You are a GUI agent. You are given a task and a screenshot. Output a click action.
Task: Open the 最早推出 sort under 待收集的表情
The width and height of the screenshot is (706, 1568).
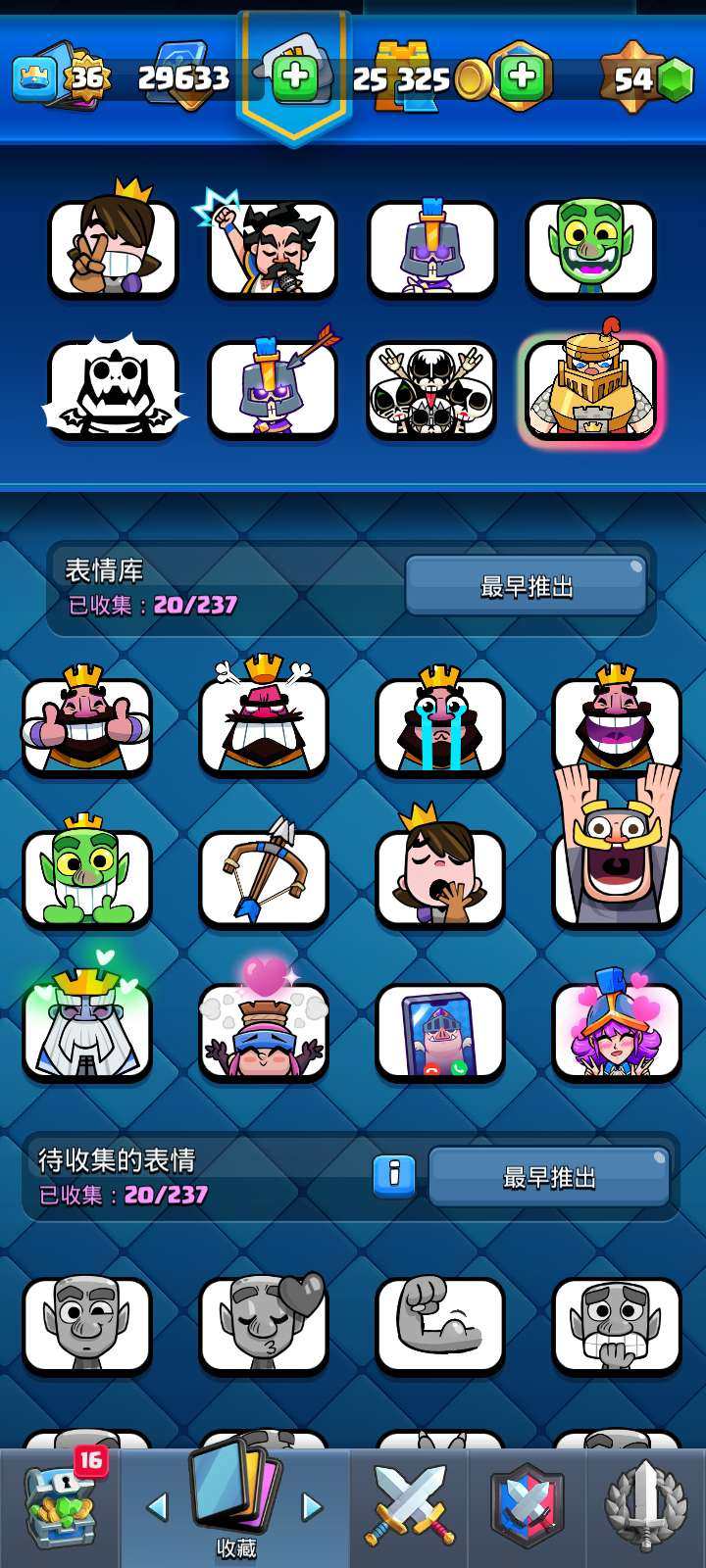coord(549,1178)
